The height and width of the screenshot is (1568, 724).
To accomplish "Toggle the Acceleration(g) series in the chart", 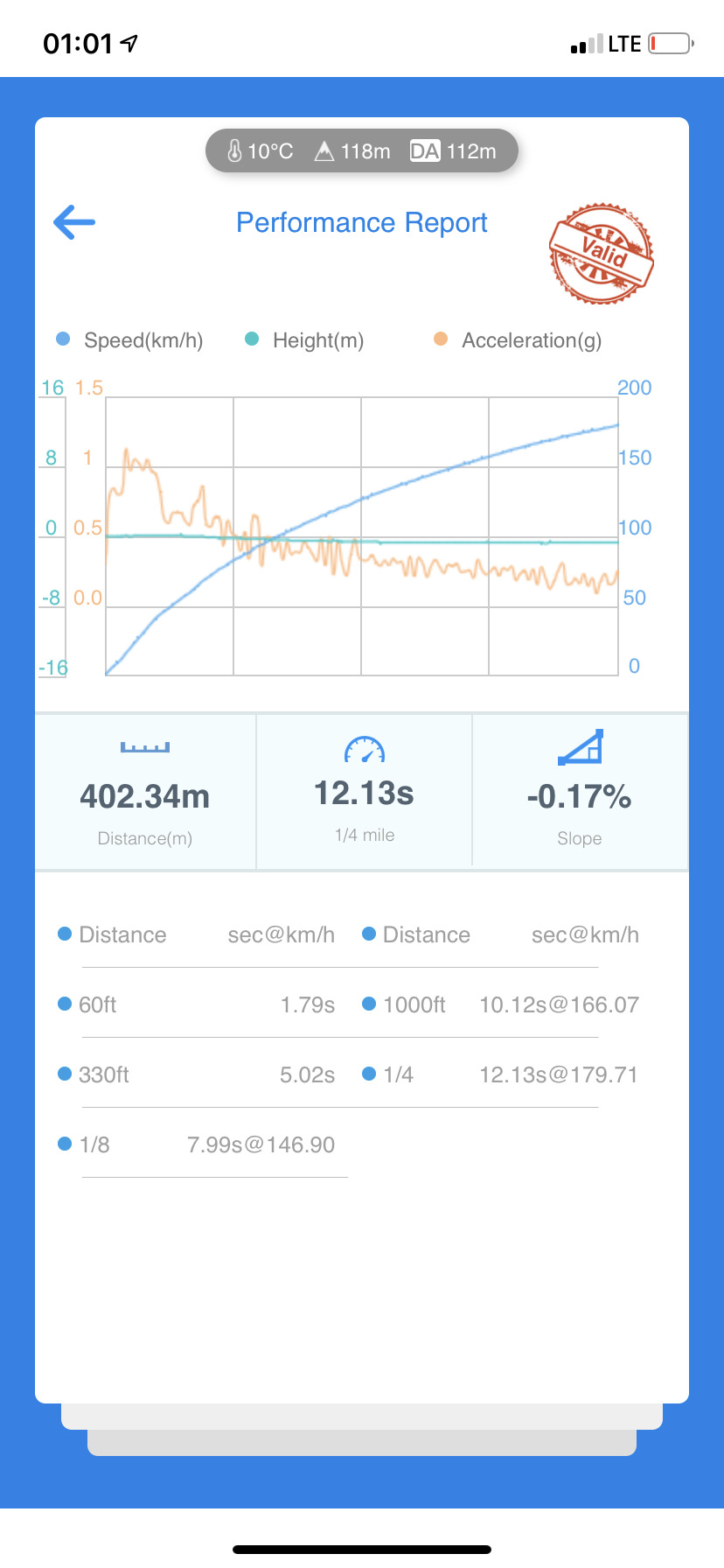I will (518, 340).
